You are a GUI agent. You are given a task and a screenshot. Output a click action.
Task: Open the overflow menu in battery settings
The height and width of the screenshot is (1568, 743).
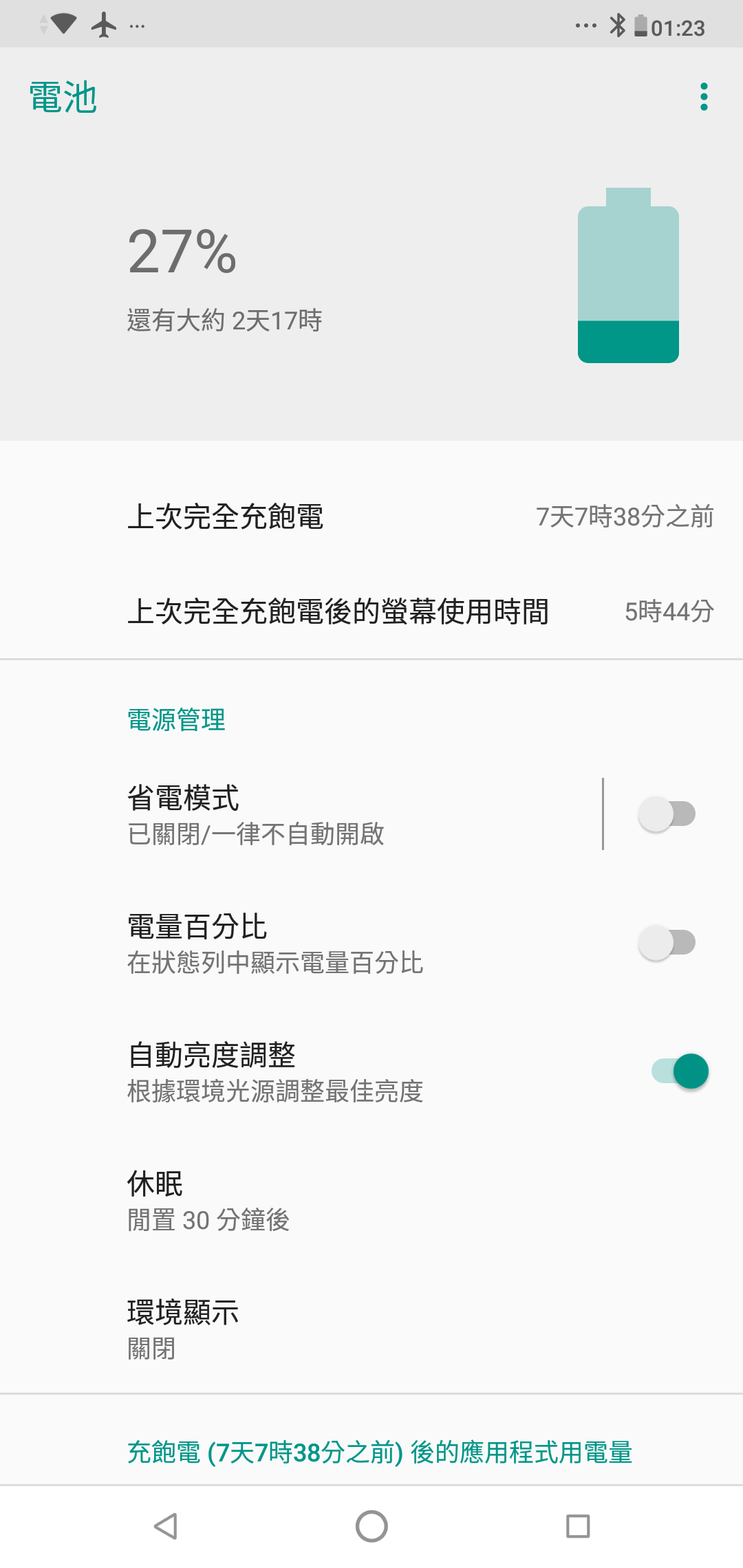[x=704, y=97]
